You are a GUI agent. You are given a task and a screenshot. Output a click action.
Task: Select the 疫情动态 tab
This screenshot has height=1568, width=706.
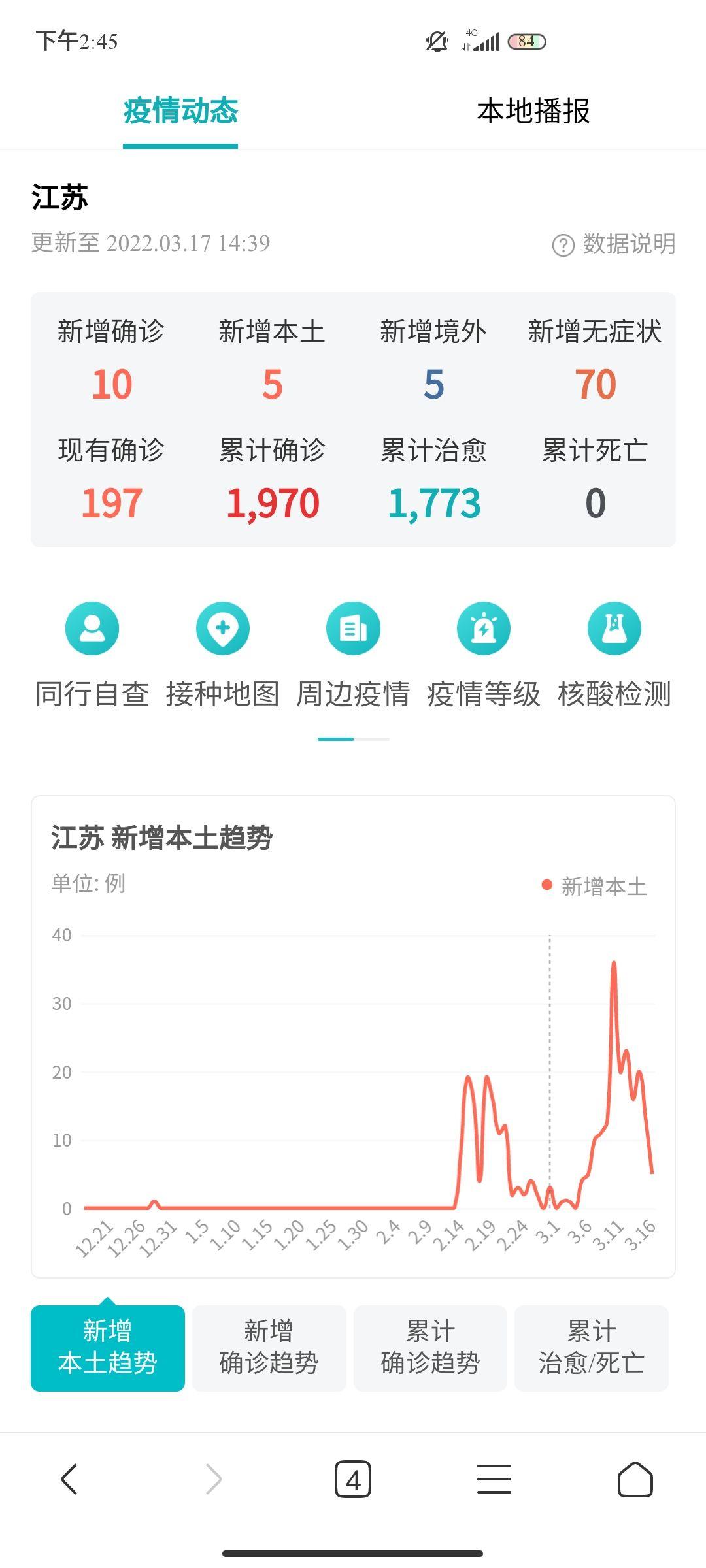[180, 111]
